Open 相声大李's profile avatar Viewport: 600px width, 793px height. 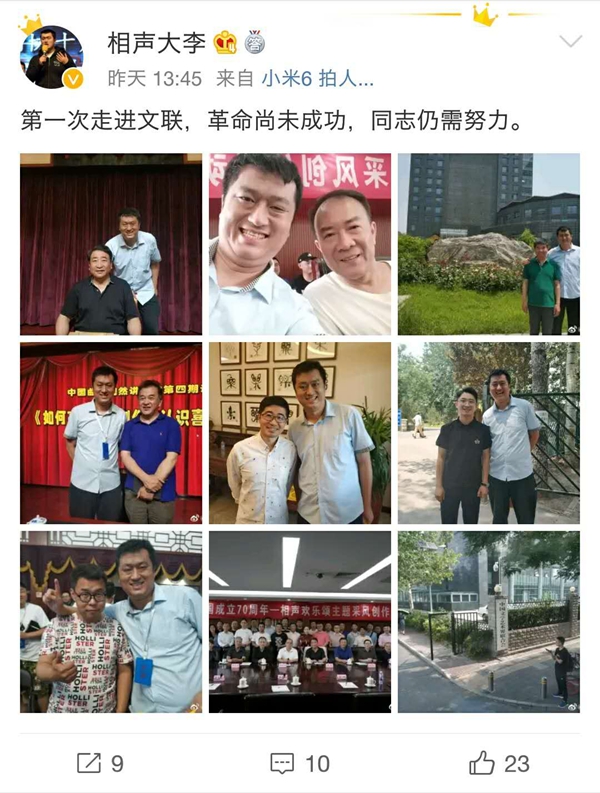[52, 56]
